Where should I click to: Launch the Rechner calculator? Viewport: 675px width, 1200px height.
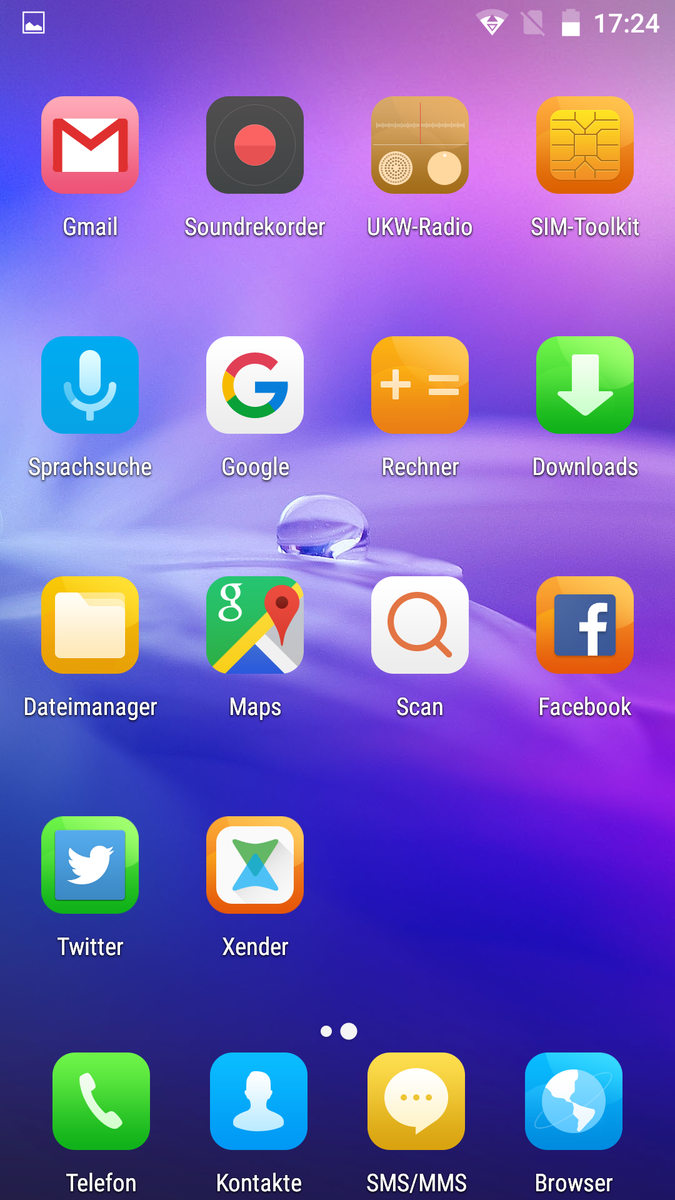point(420,385)
